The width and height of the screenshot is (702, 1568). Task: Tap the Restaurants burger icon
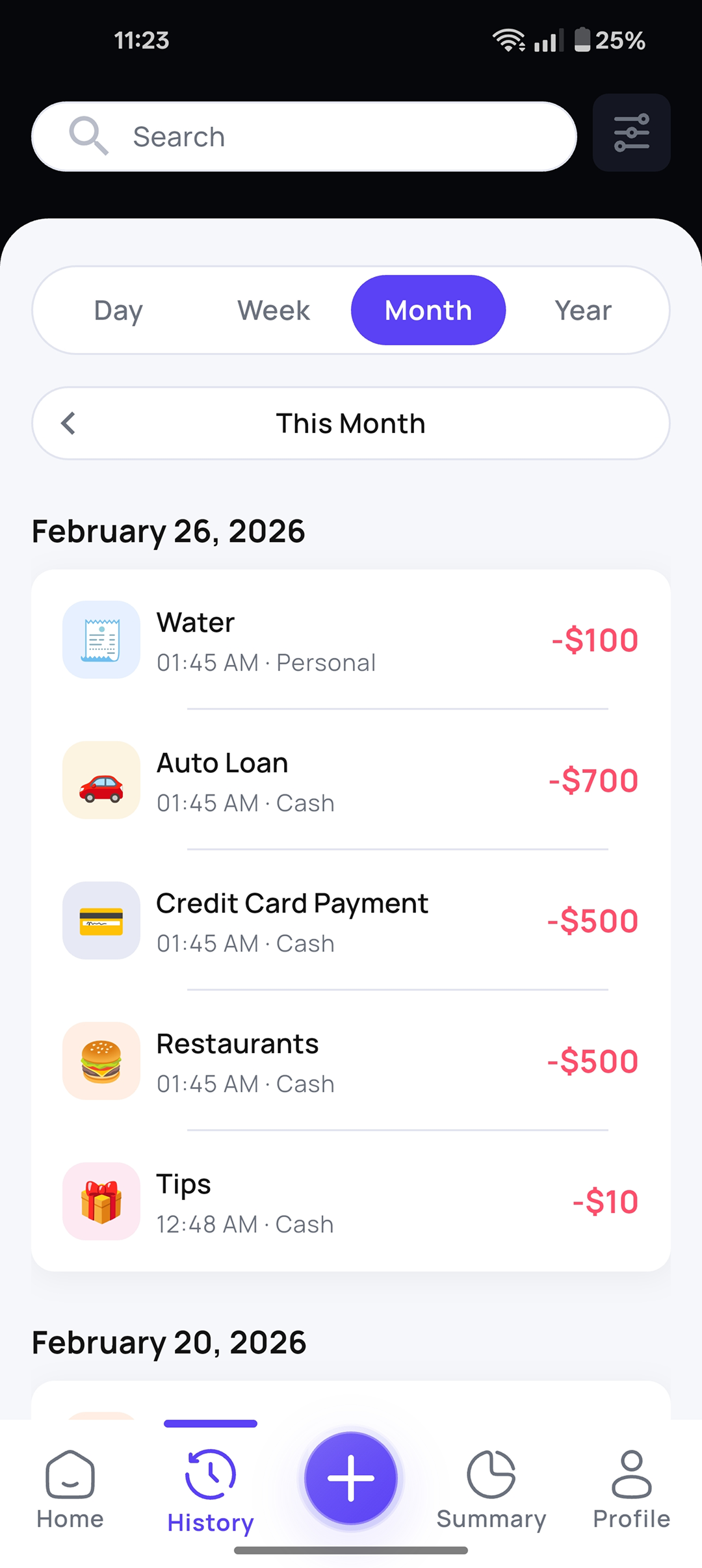click(x=101, y=1062)
